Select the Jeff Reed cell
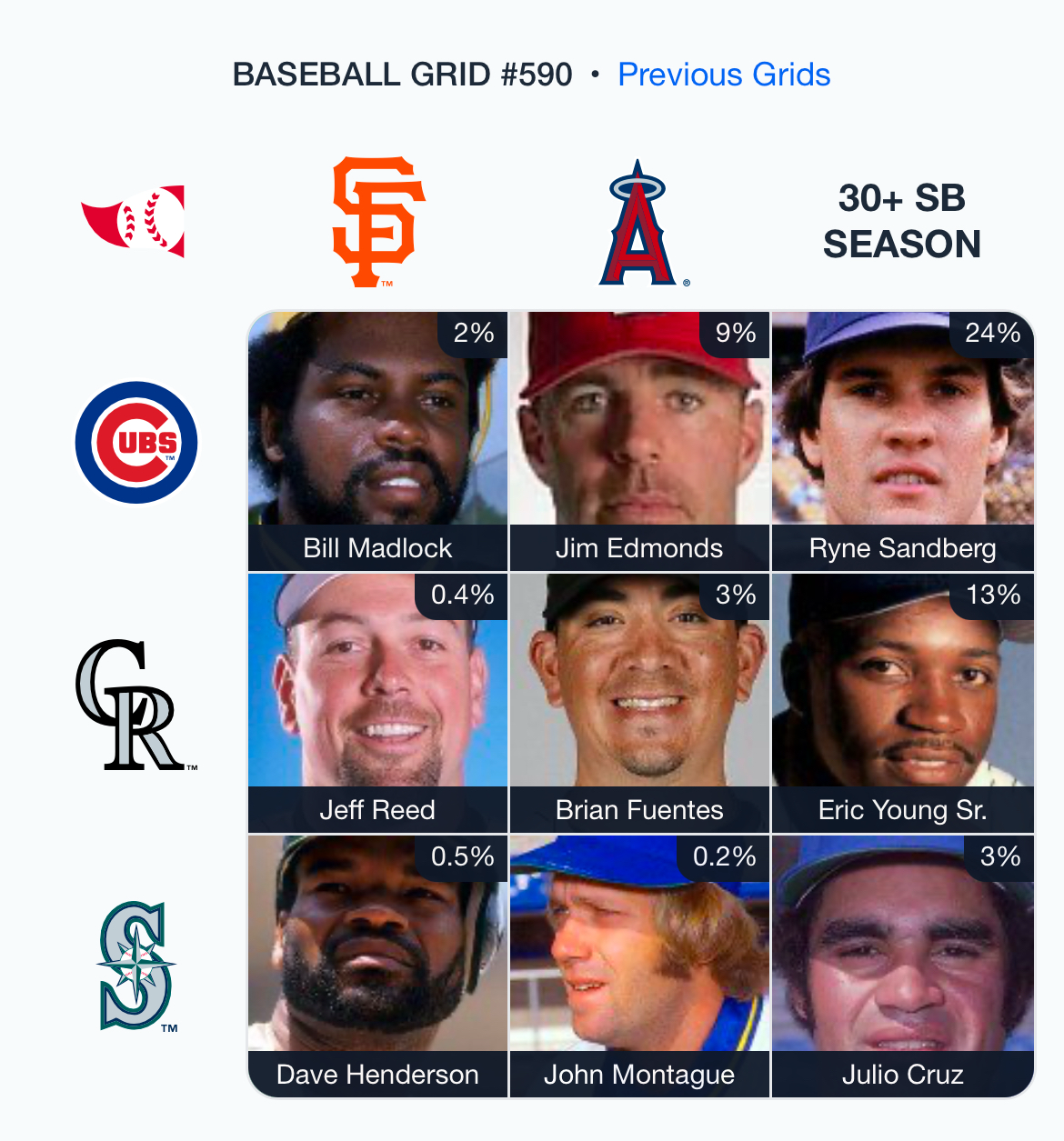This screenshot has width=1064, height=1141. point(377,703)
